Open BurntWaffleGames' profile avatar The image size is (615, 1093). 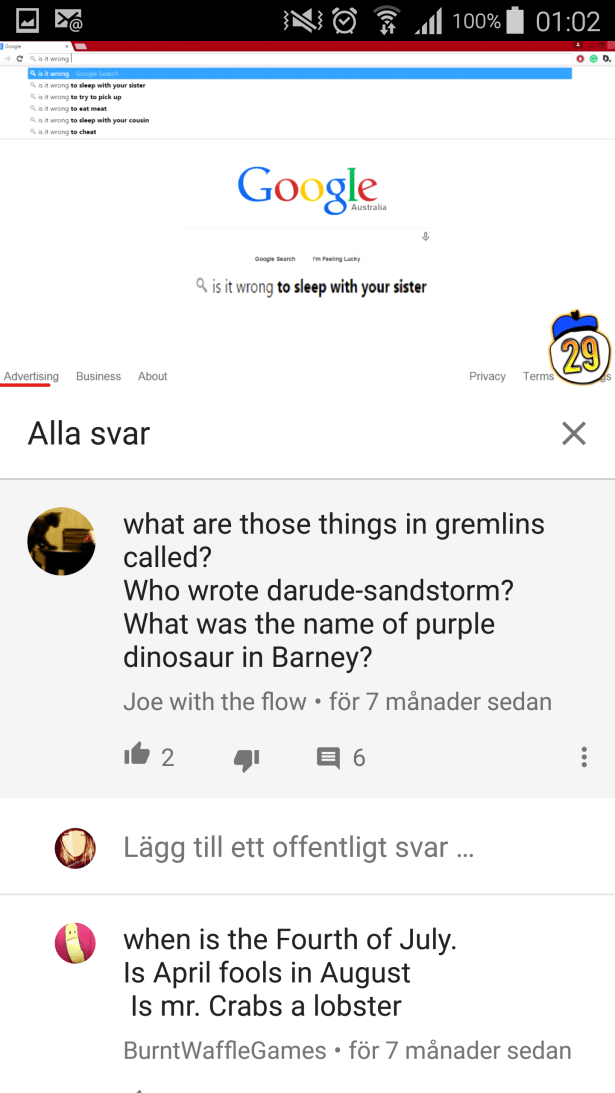coord(75,943)
